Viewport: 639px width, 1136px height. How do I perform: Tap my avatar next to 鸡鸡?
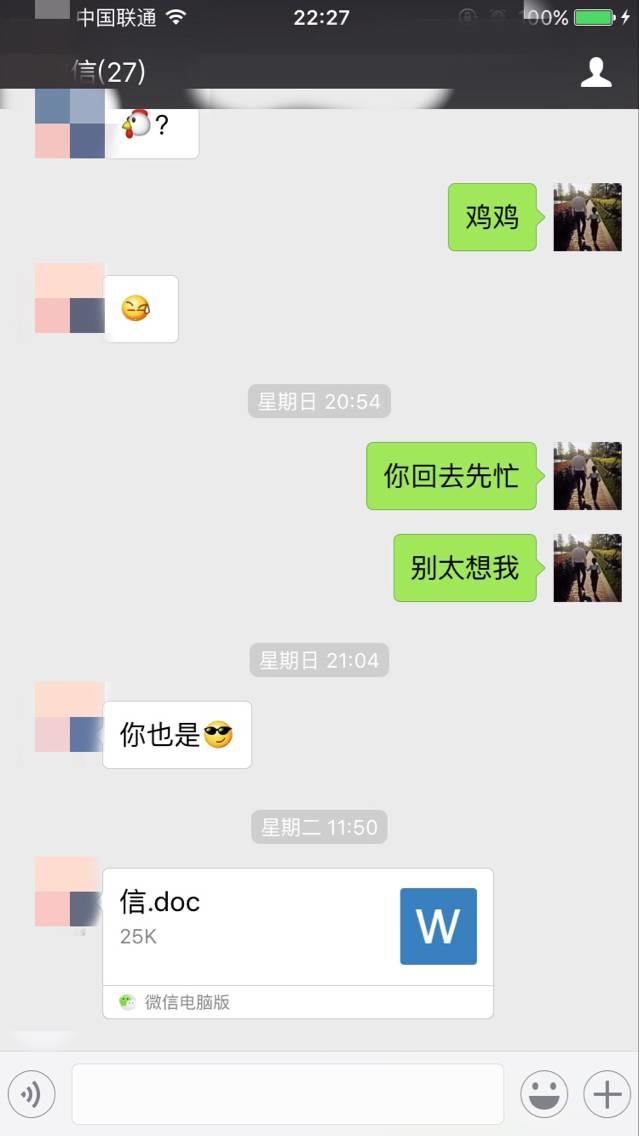[587, 217]
